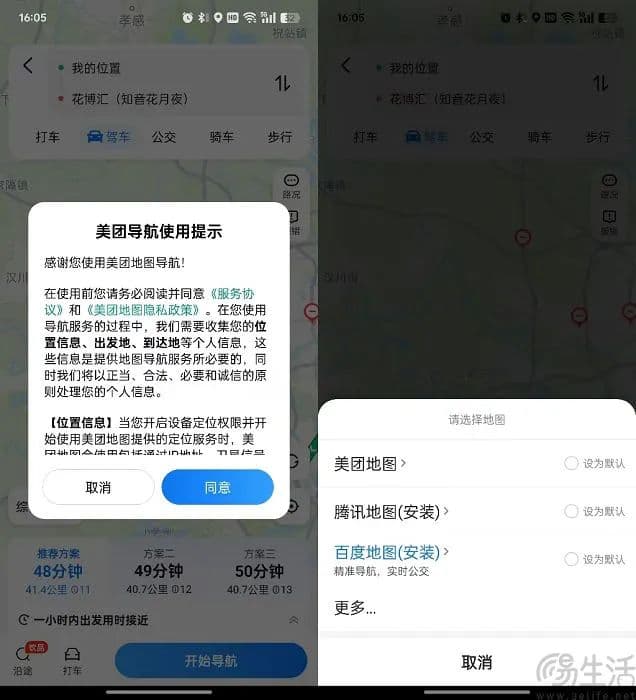636x700 pixels.
Task: Open 更多... for more map apps
Action: pyautogui.click(x=355, y=607)
